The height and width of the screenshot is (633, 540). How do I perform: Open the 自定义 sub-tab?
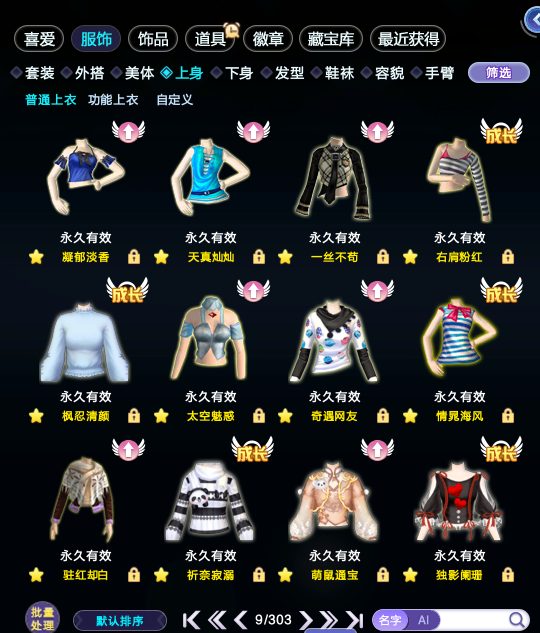[x=174, y=100]
